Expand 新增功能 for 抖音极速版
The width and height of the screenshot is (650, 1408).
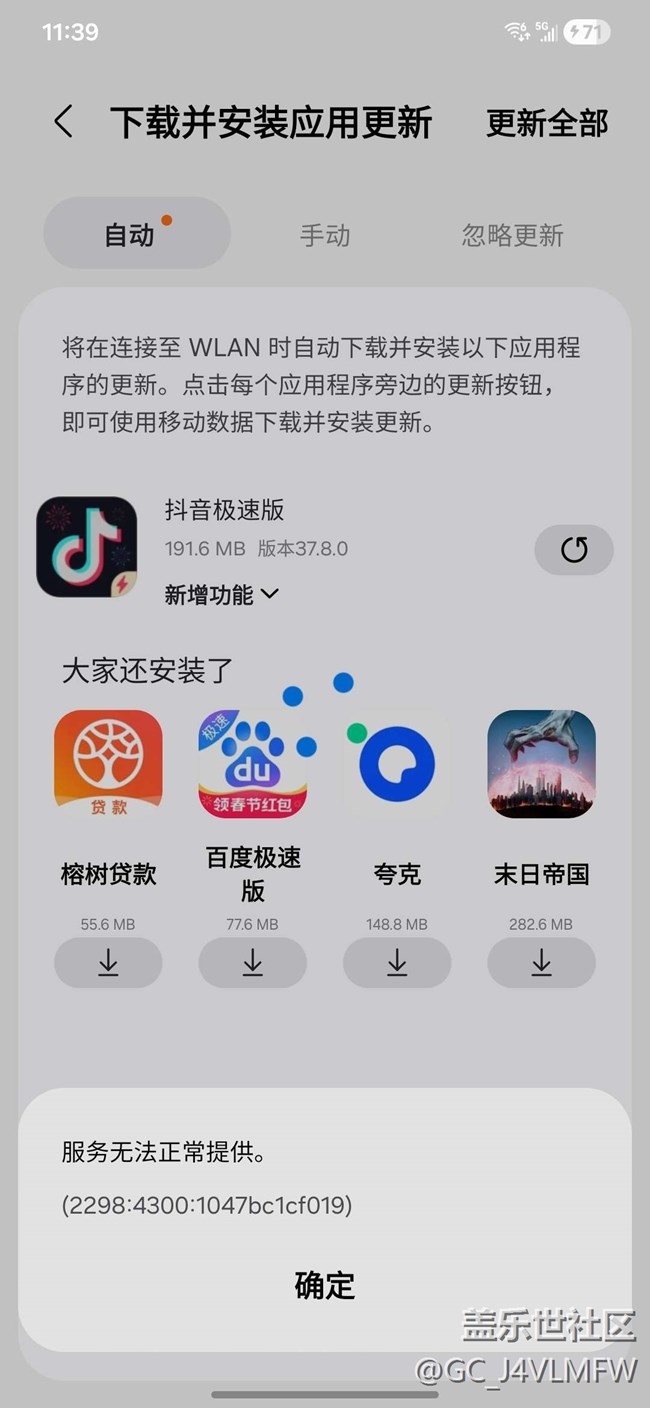221,595
